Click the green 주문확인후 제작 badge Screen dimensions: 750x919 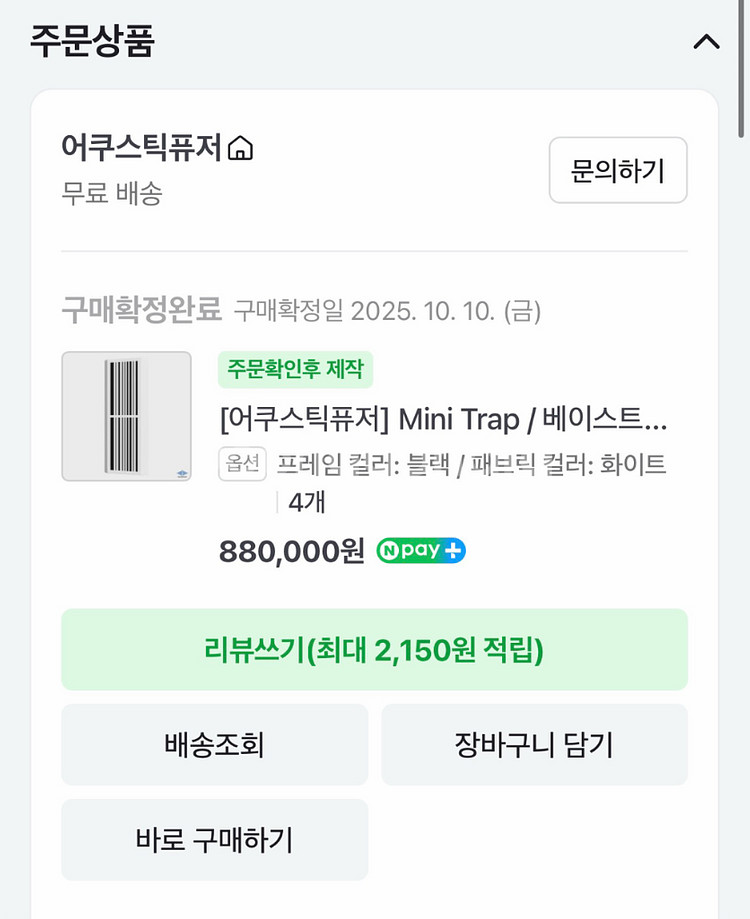pos(296,371)
